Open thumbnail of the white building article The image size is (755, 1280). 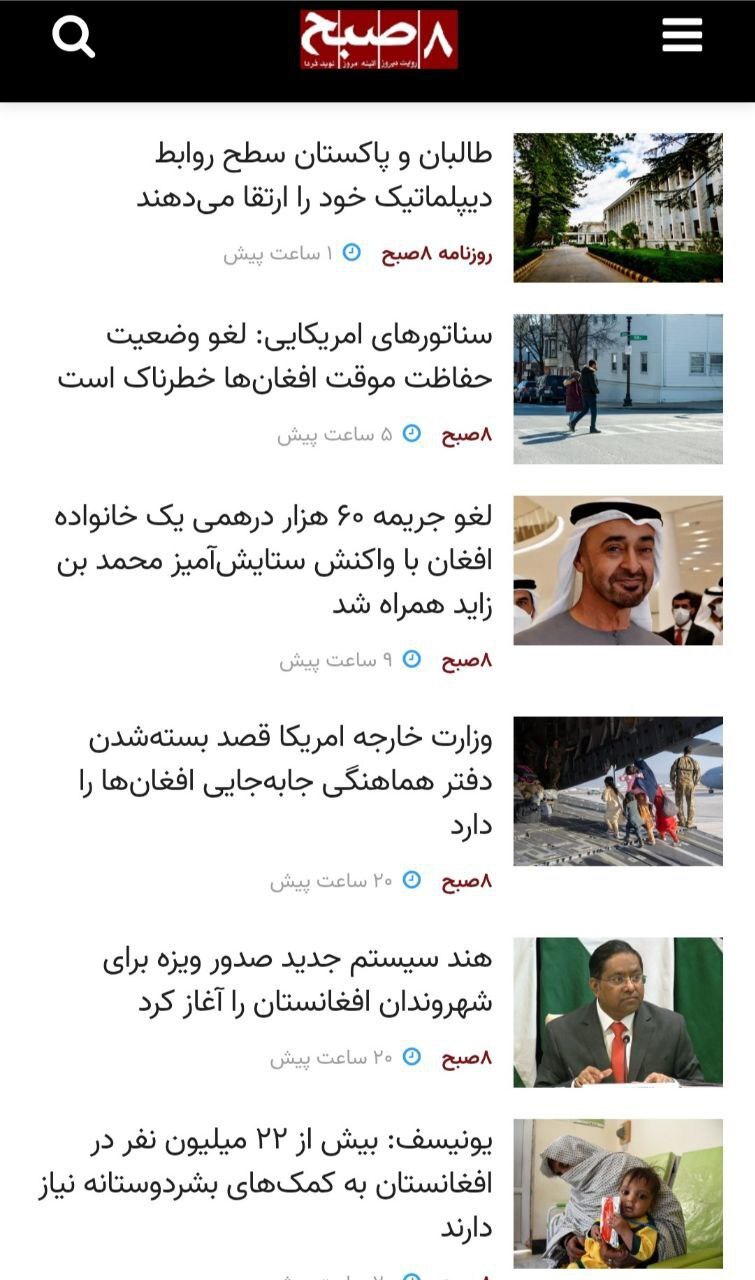(618, 208)
